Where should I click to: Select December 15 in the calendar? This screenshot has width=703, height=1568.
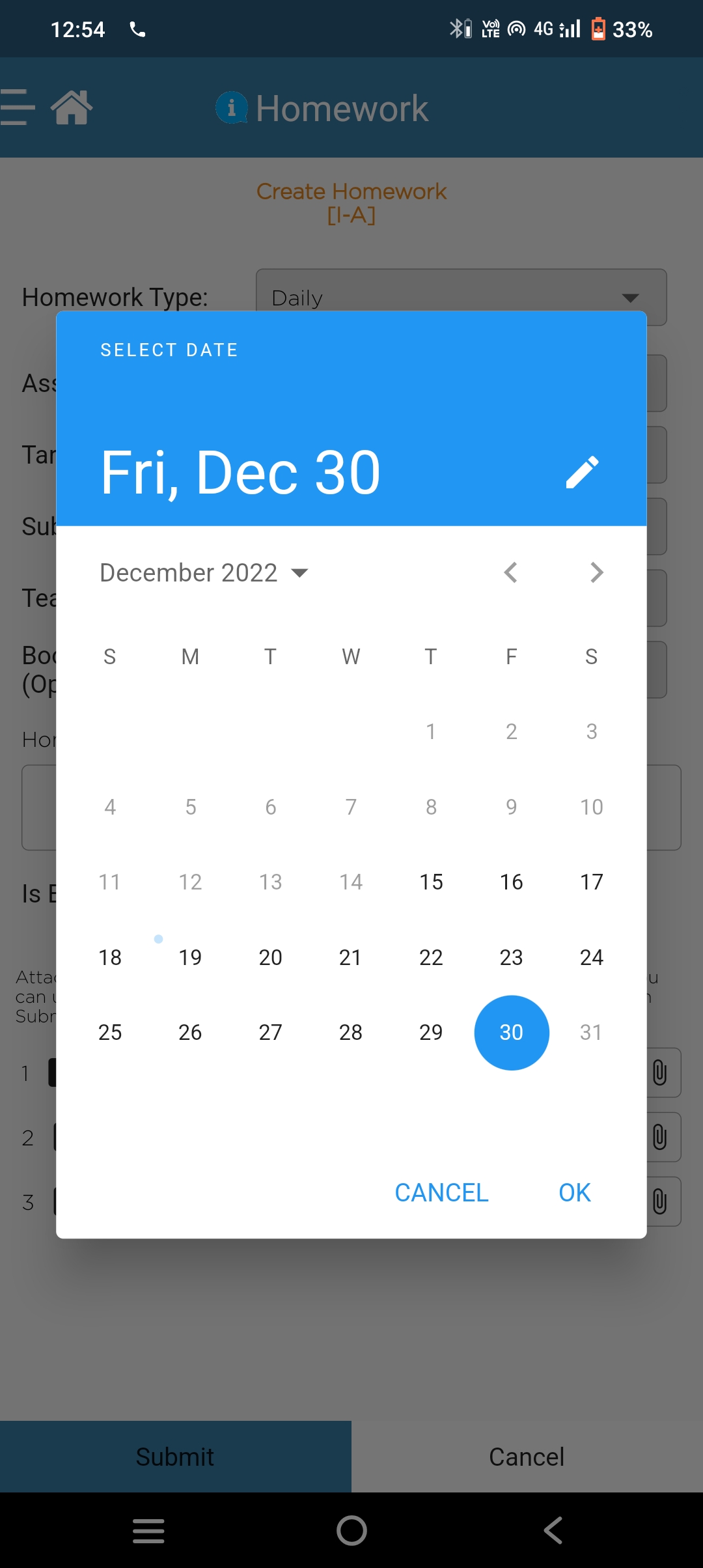pyautogui.click(x=431, y=882)
